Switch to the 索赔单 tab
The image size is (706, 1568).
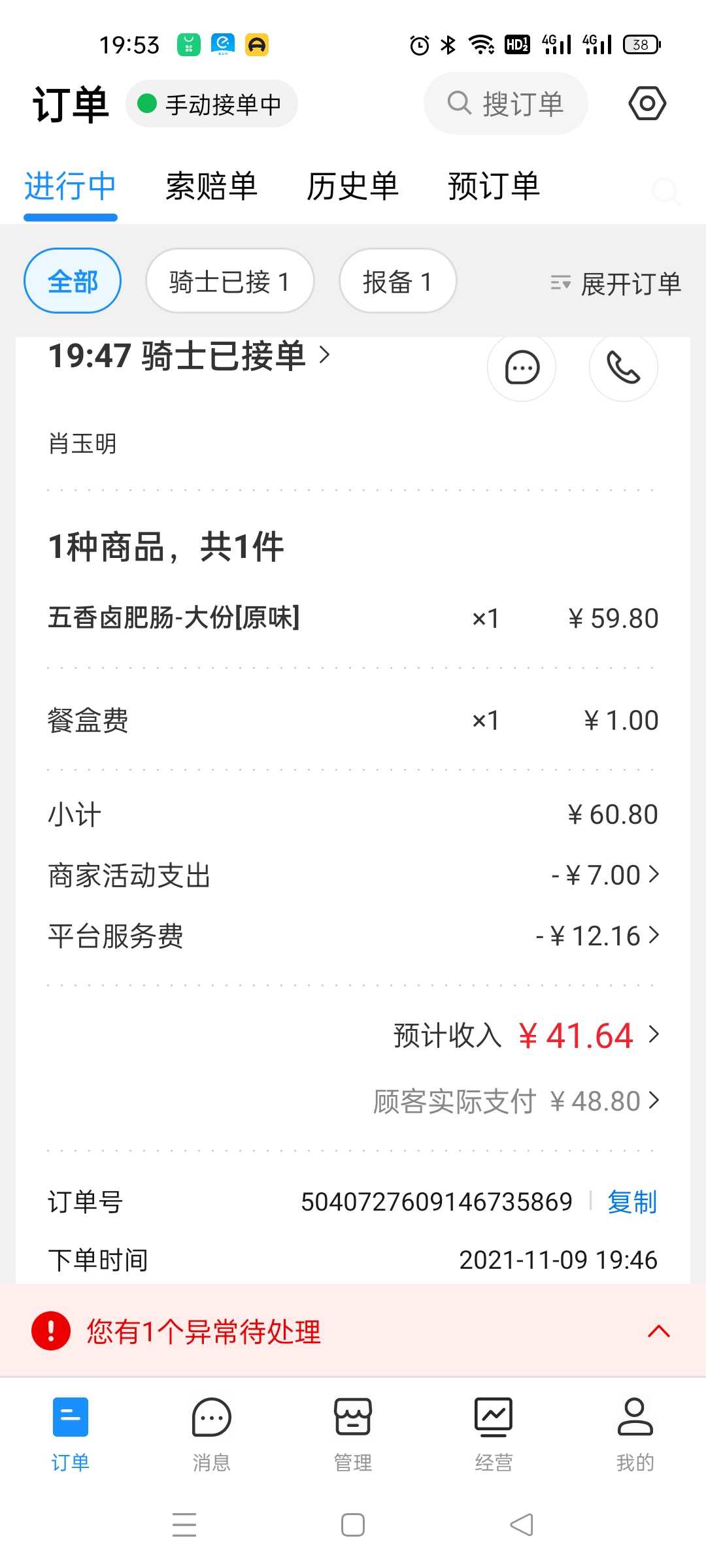(x=211, y=186)
